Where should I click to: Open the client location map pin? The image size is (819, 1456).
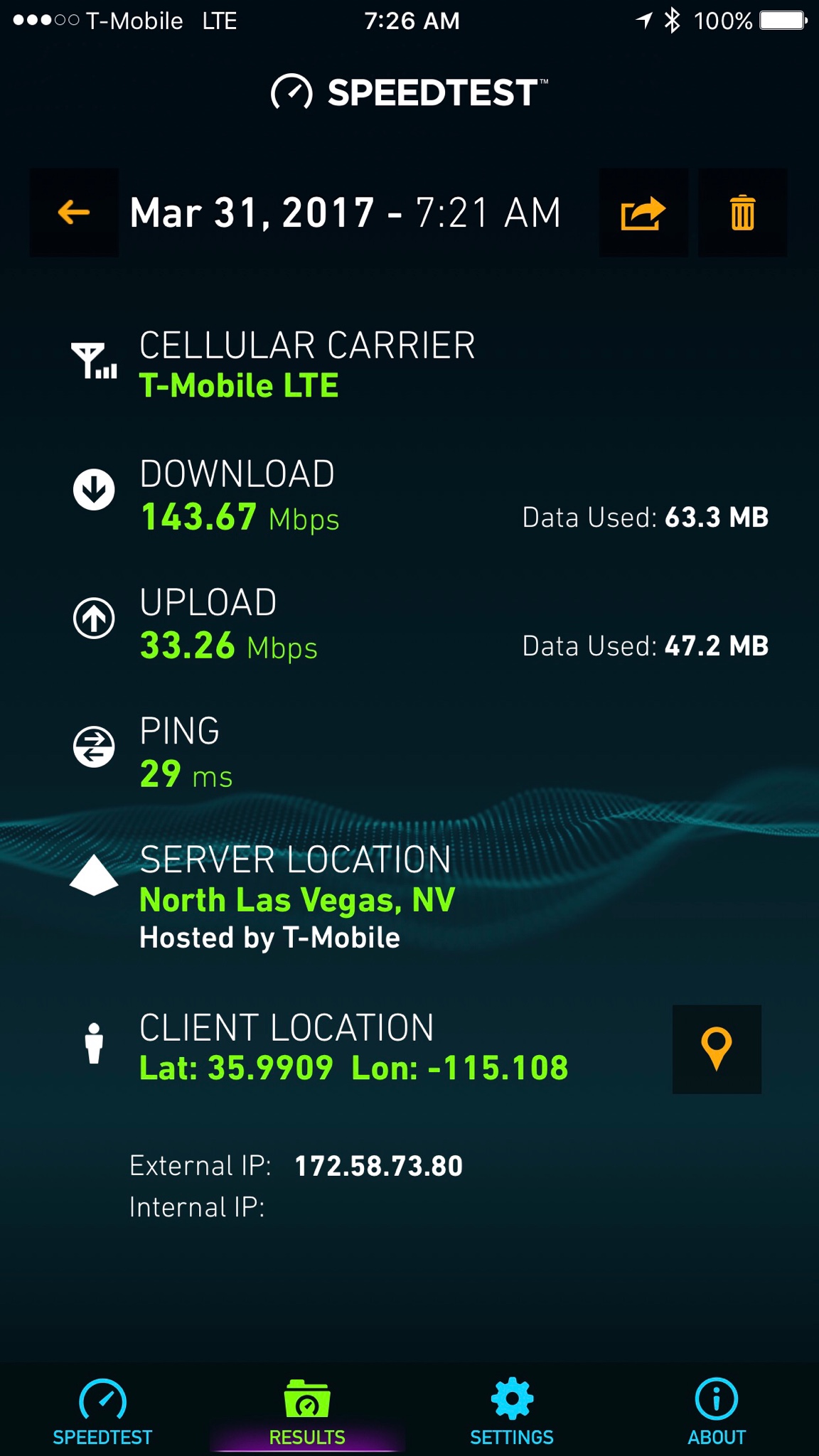tap(717, 1049)
